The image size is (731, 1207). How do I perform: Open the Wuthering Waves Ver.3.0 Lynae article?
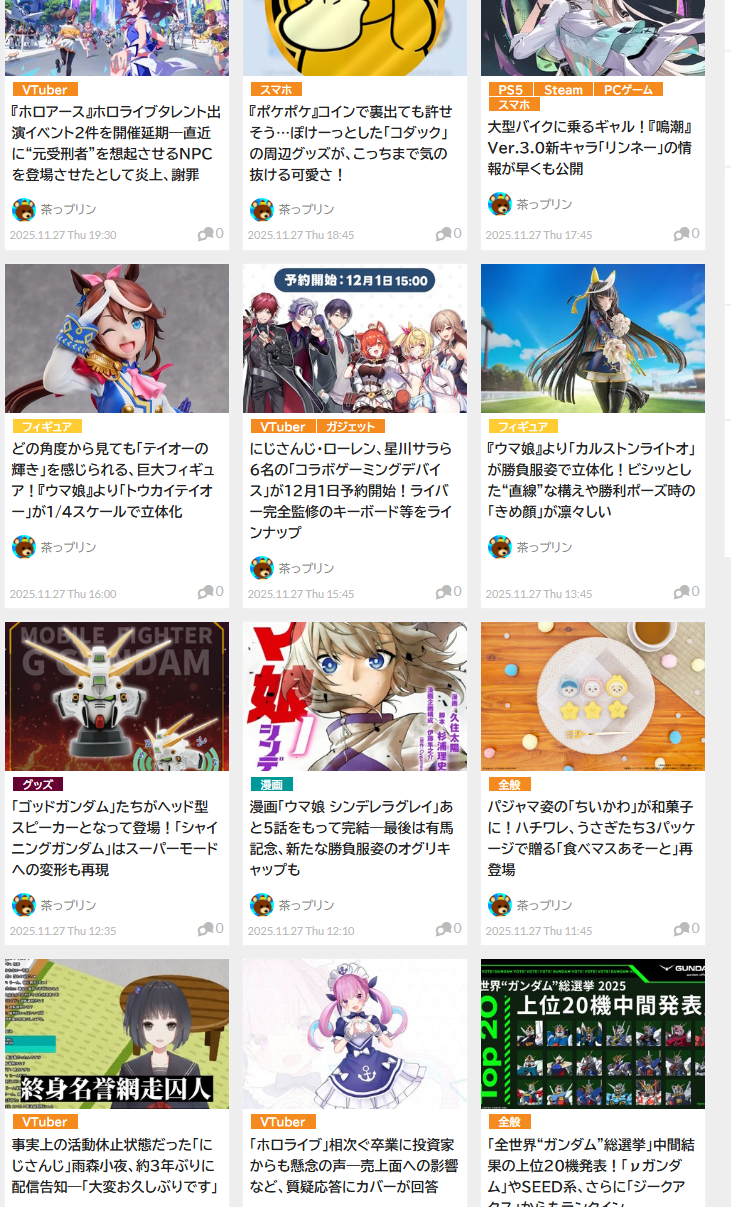(x=592, y=148)
